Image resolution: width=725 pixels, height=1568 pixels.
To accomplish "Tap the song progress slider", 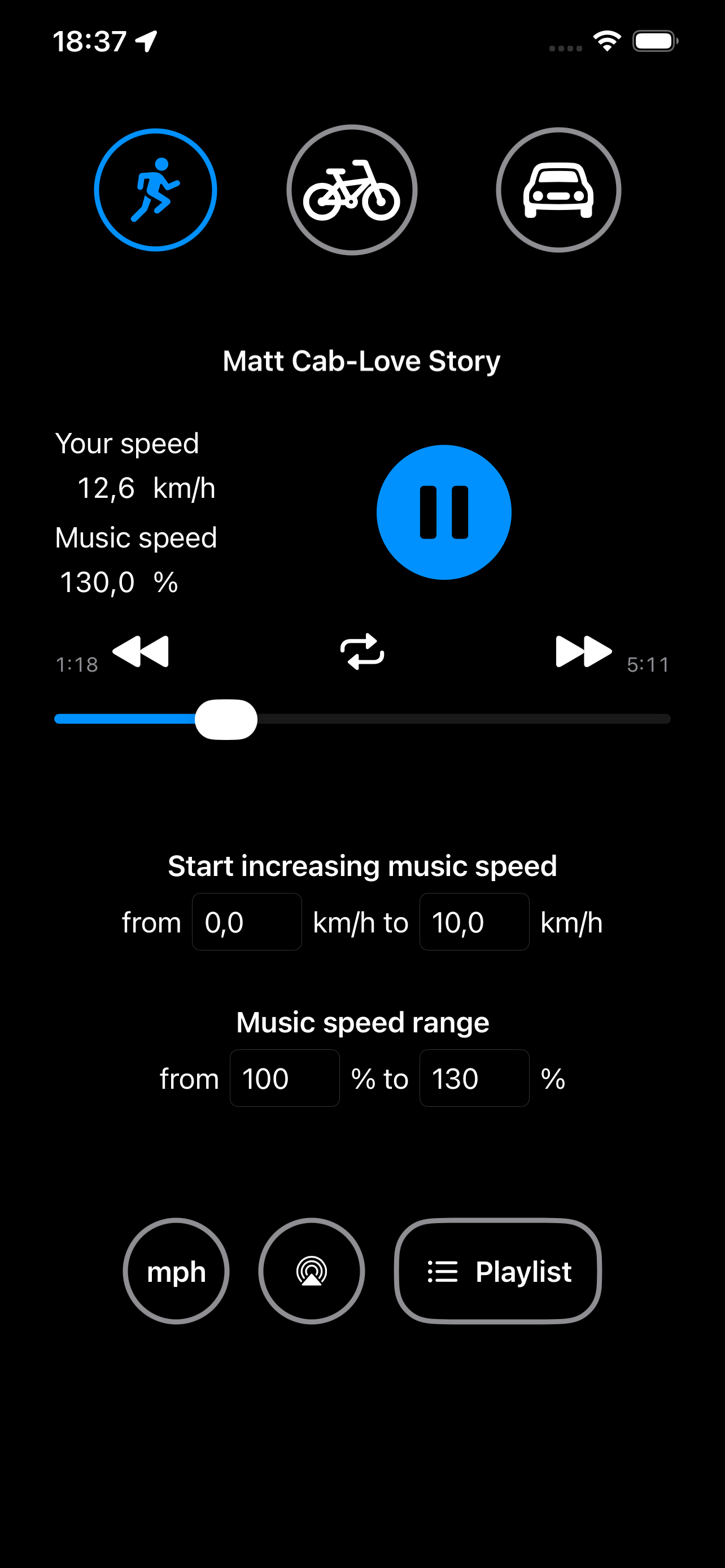I will pos(362,719).
